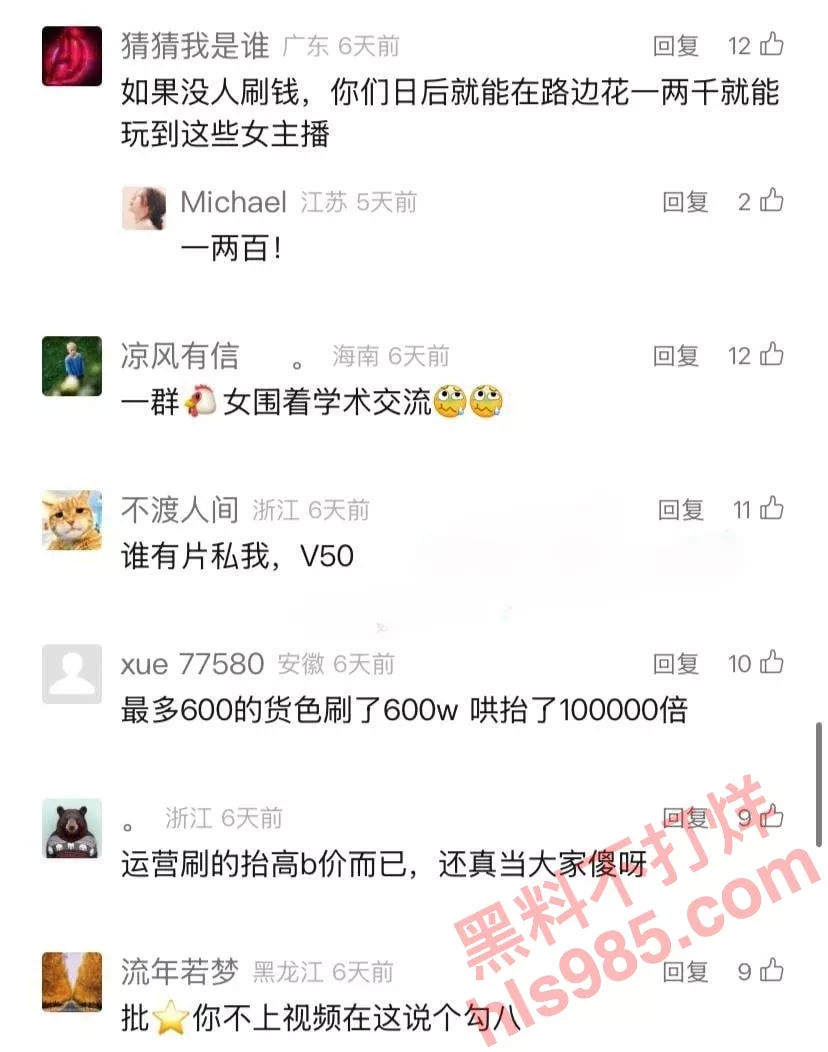Like the comment by 凉风有信
This screenshot has height=1052, width=828.
click(x=771, y=355)
